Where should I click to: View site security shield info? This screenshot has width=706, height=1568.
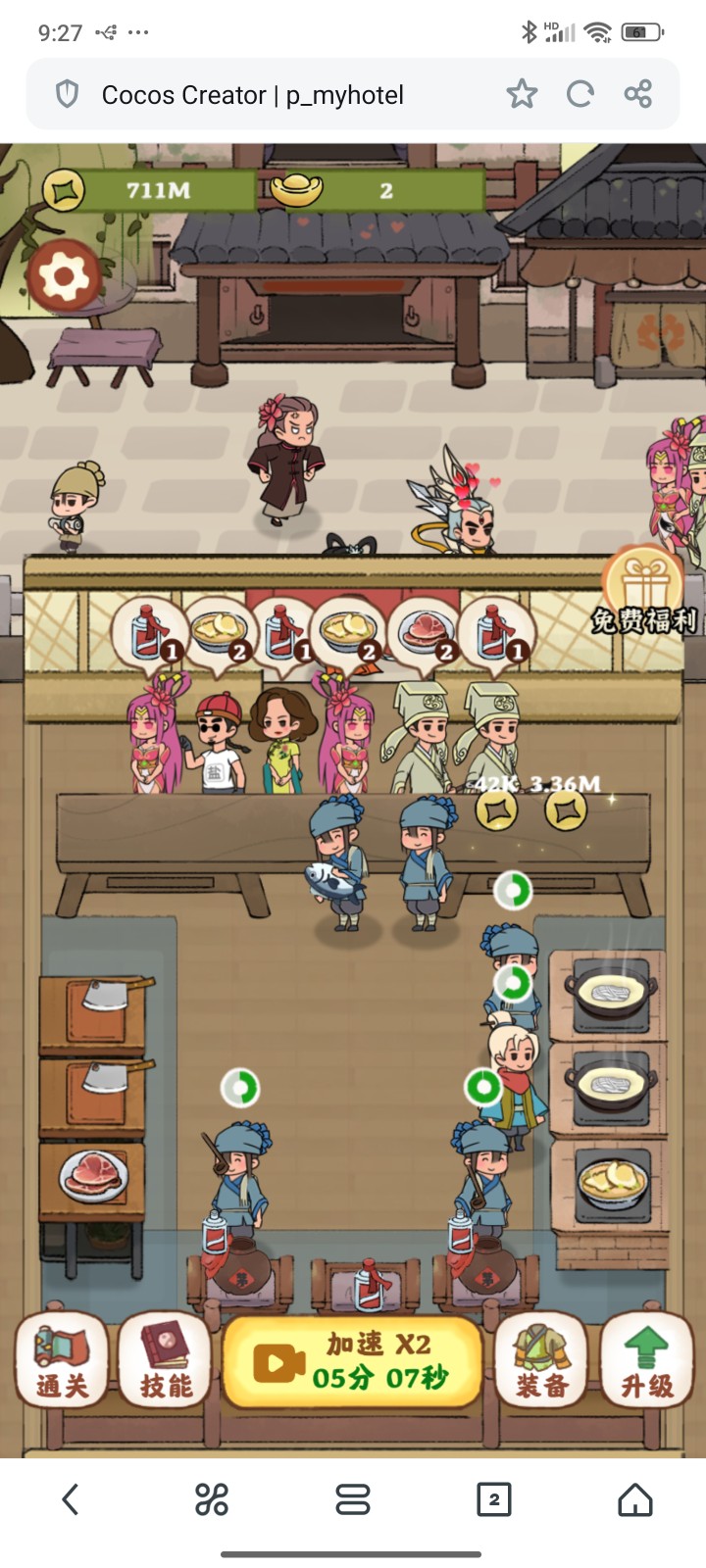tap(67, 94)
